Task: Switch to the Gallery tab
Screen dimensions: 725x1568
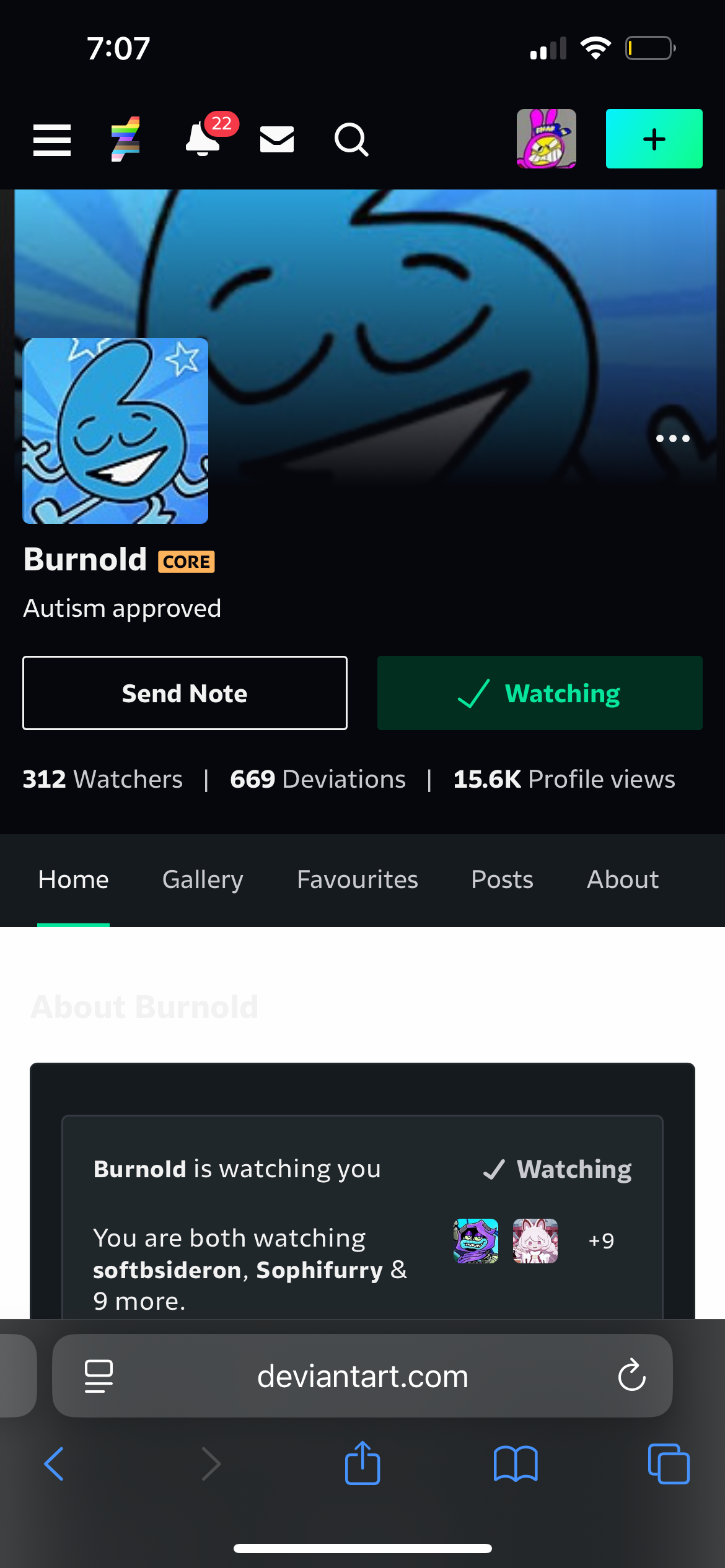Action: 203,879
